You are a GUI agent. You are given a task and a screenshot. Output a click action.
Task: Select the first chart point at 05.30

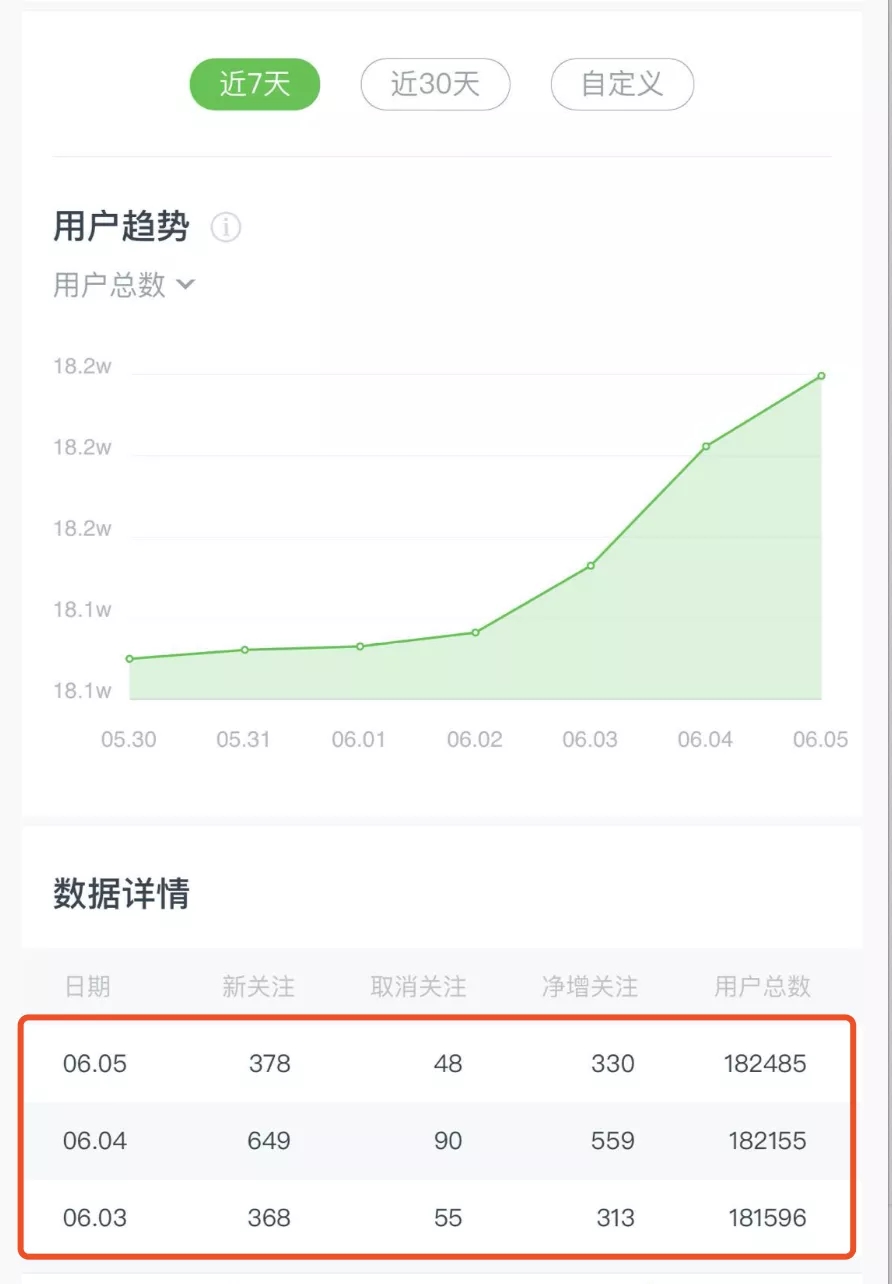pyautogui.click(x=130, y=658)
